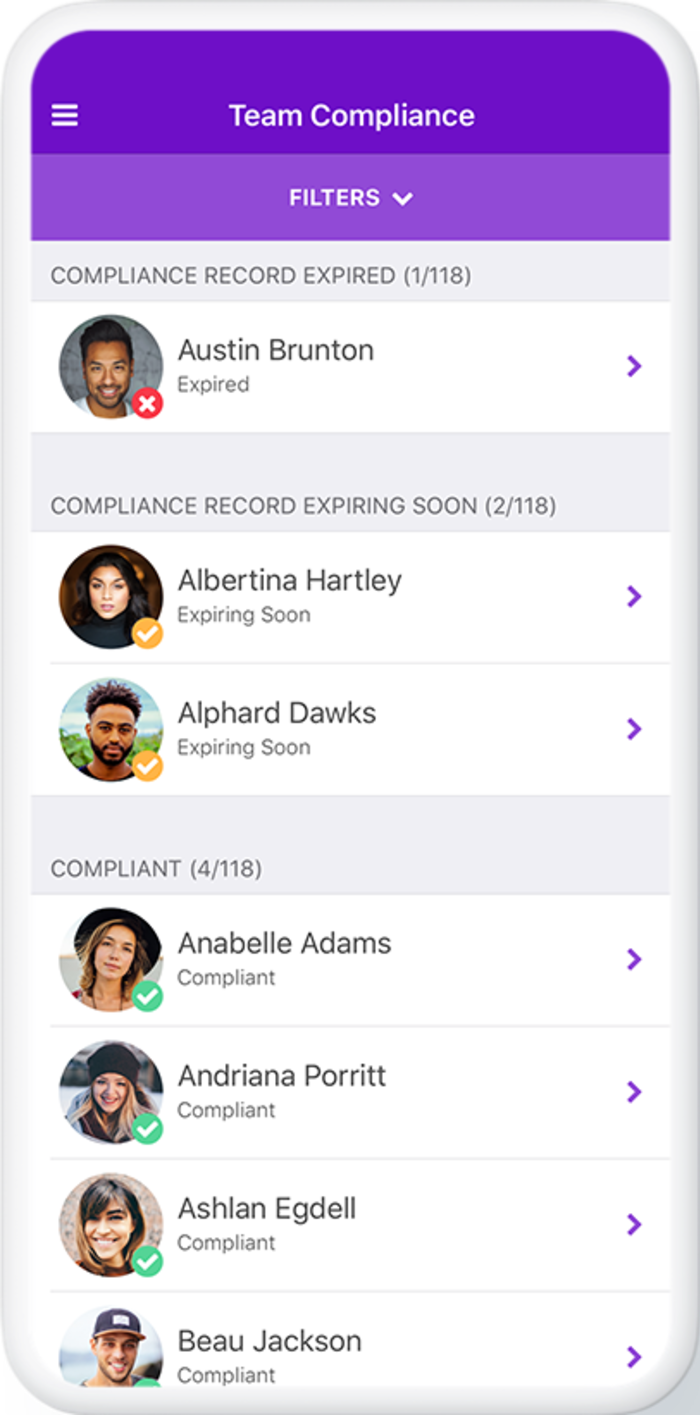
Task: View Ashlan Egdell's record
Action: coord(350,1225)
